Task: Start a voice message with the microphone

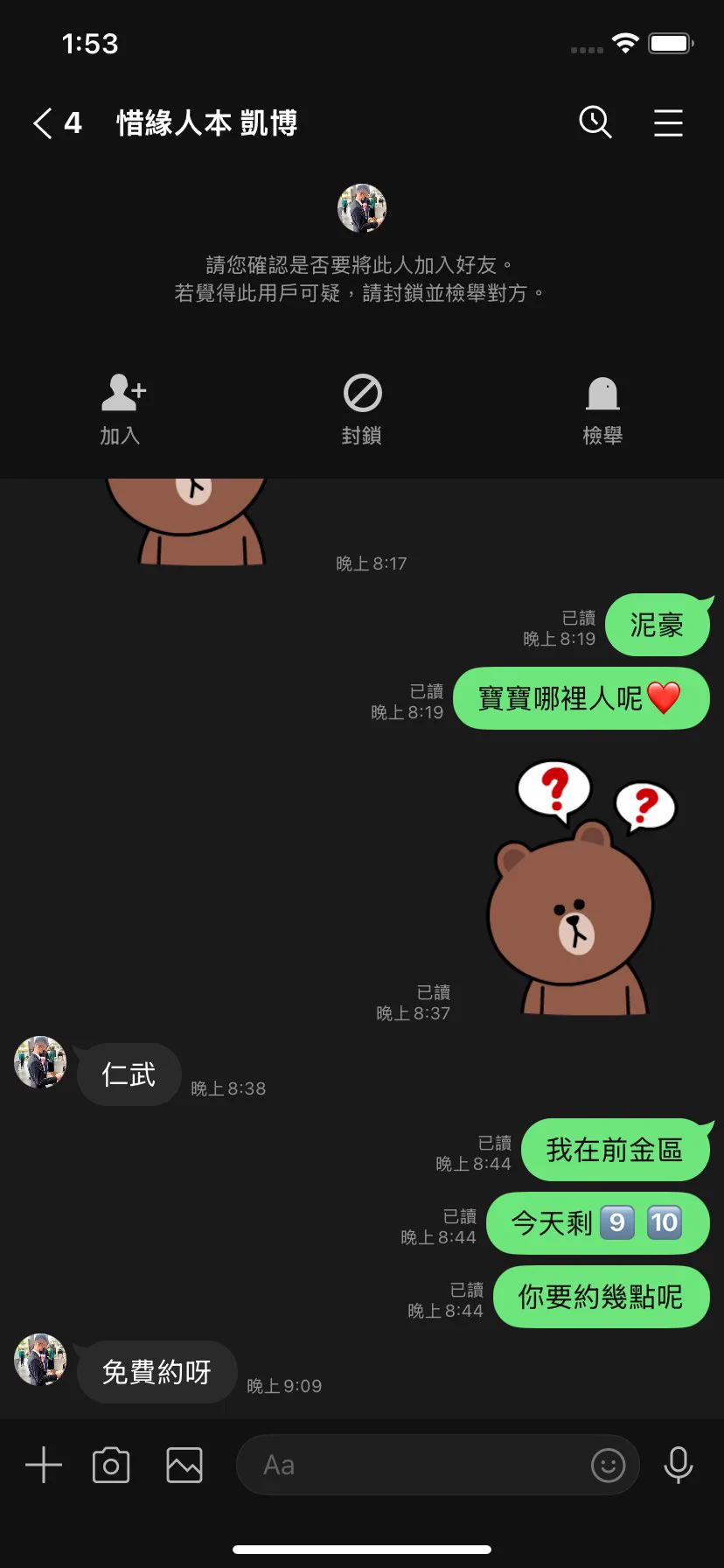Action: (x=678, y=1465)
